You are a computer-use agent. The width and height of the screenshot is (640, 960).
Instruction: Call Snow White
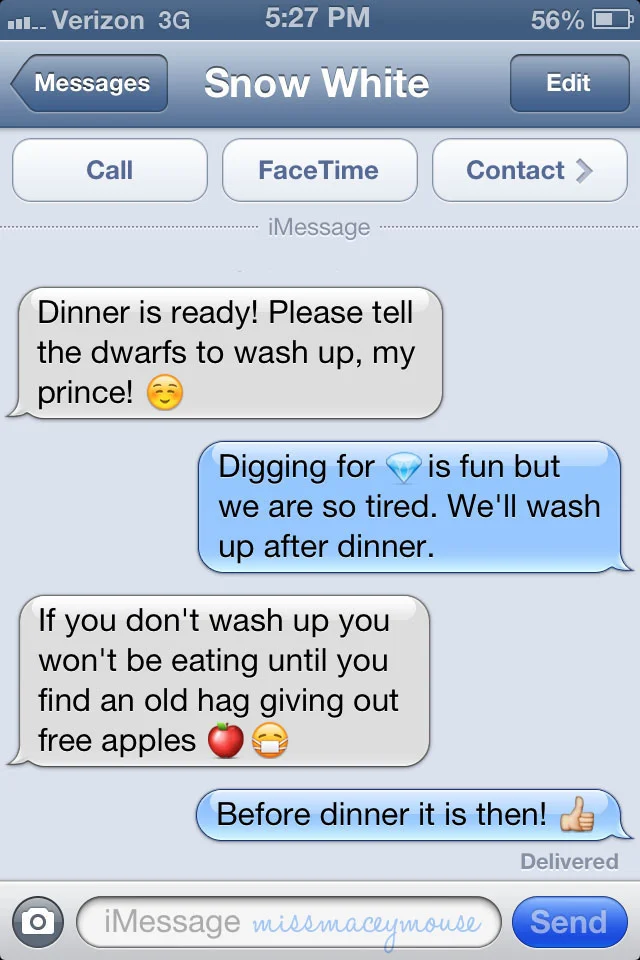(109, 170)
